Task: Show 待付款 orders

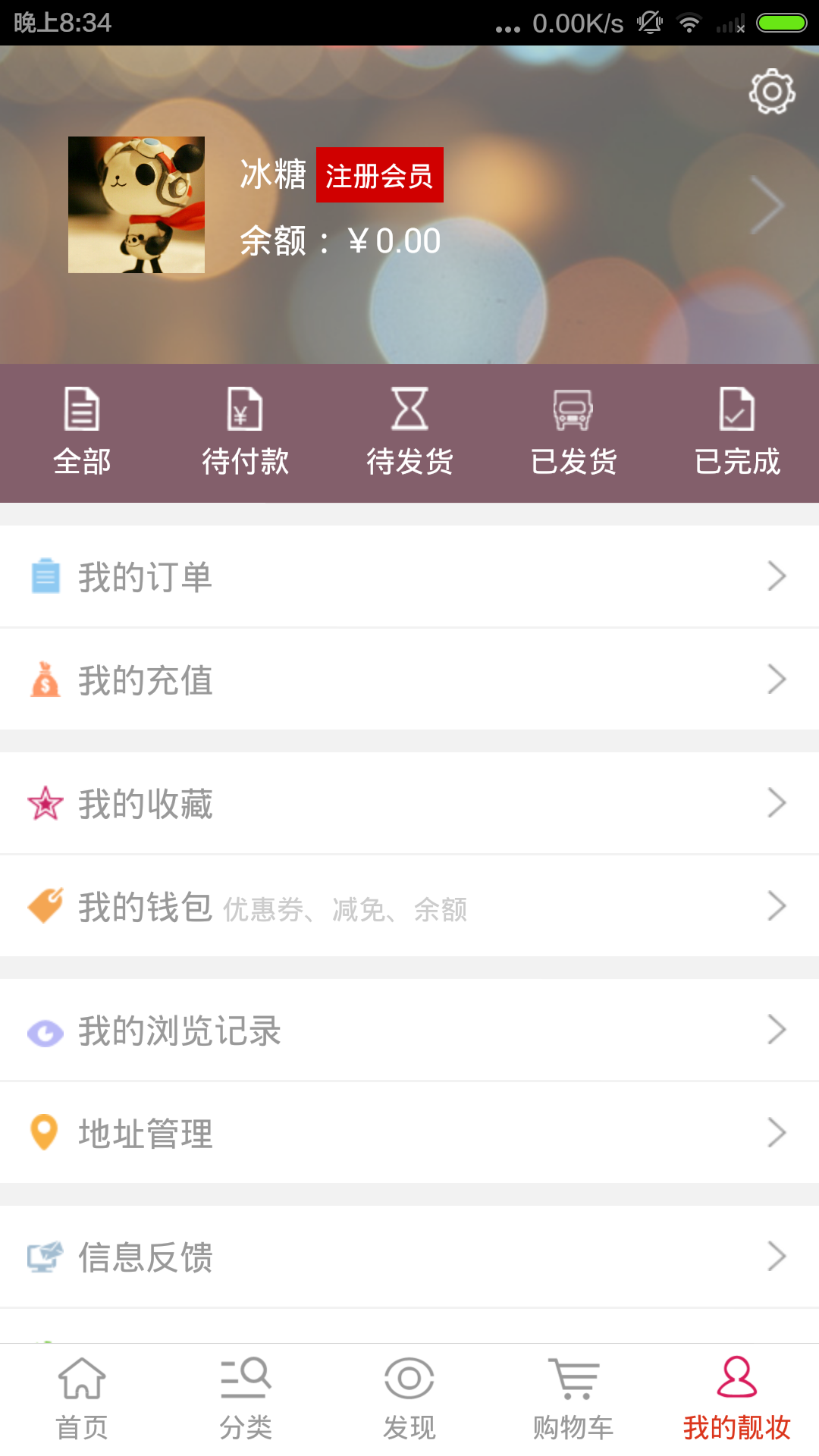Action: [x=246, y=432]
